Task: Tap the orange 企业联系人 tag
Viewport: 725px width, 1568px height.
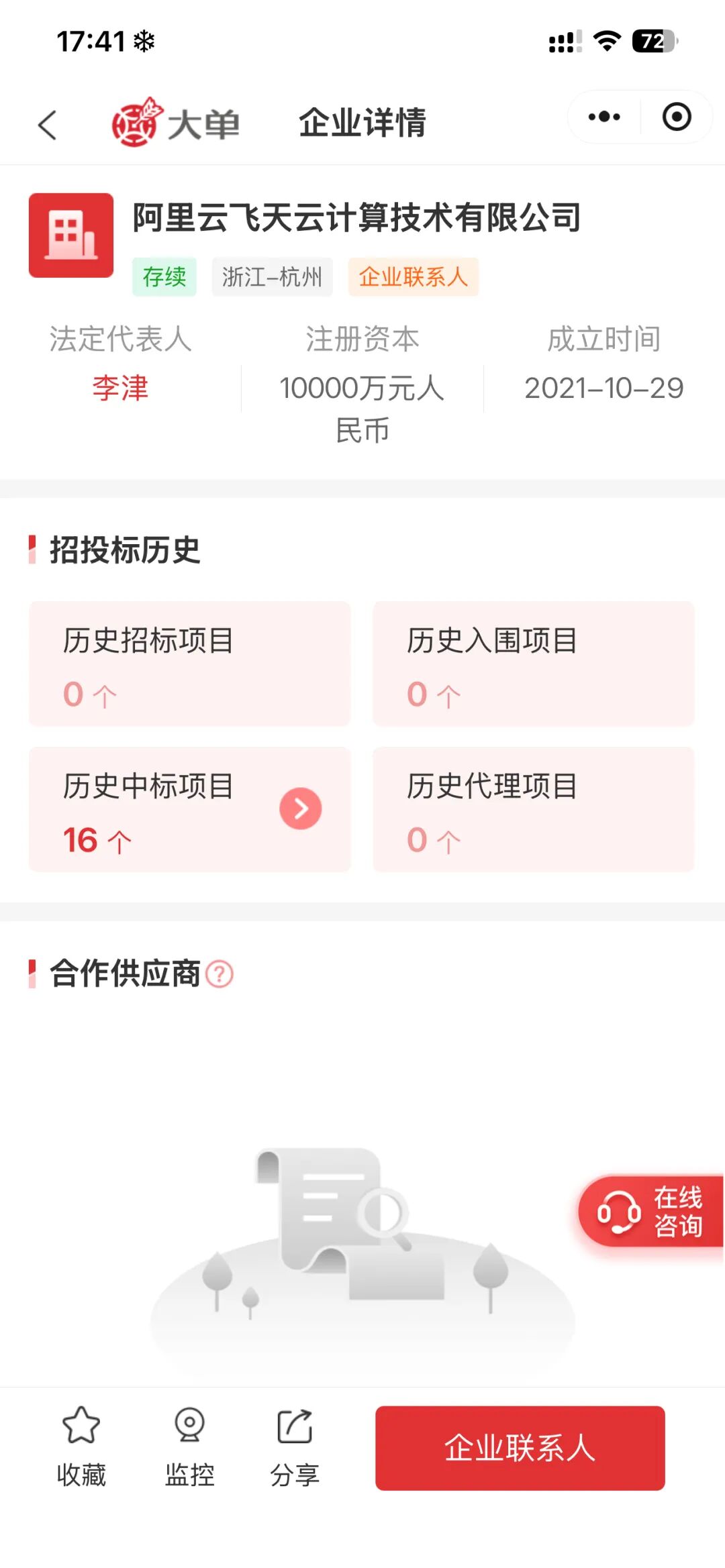Action: 413,276
